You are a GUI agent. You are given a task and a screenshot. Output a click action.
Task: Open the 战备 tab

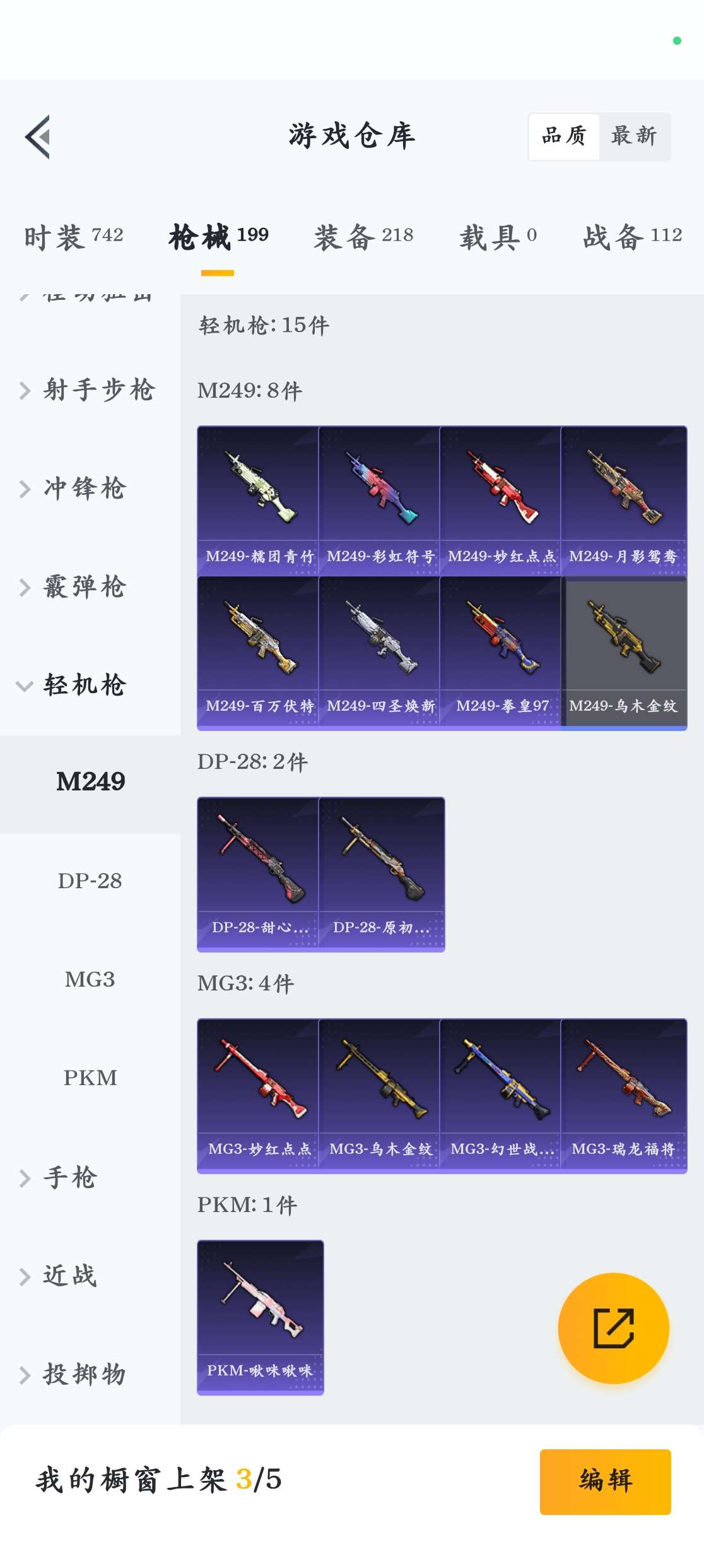632,237
